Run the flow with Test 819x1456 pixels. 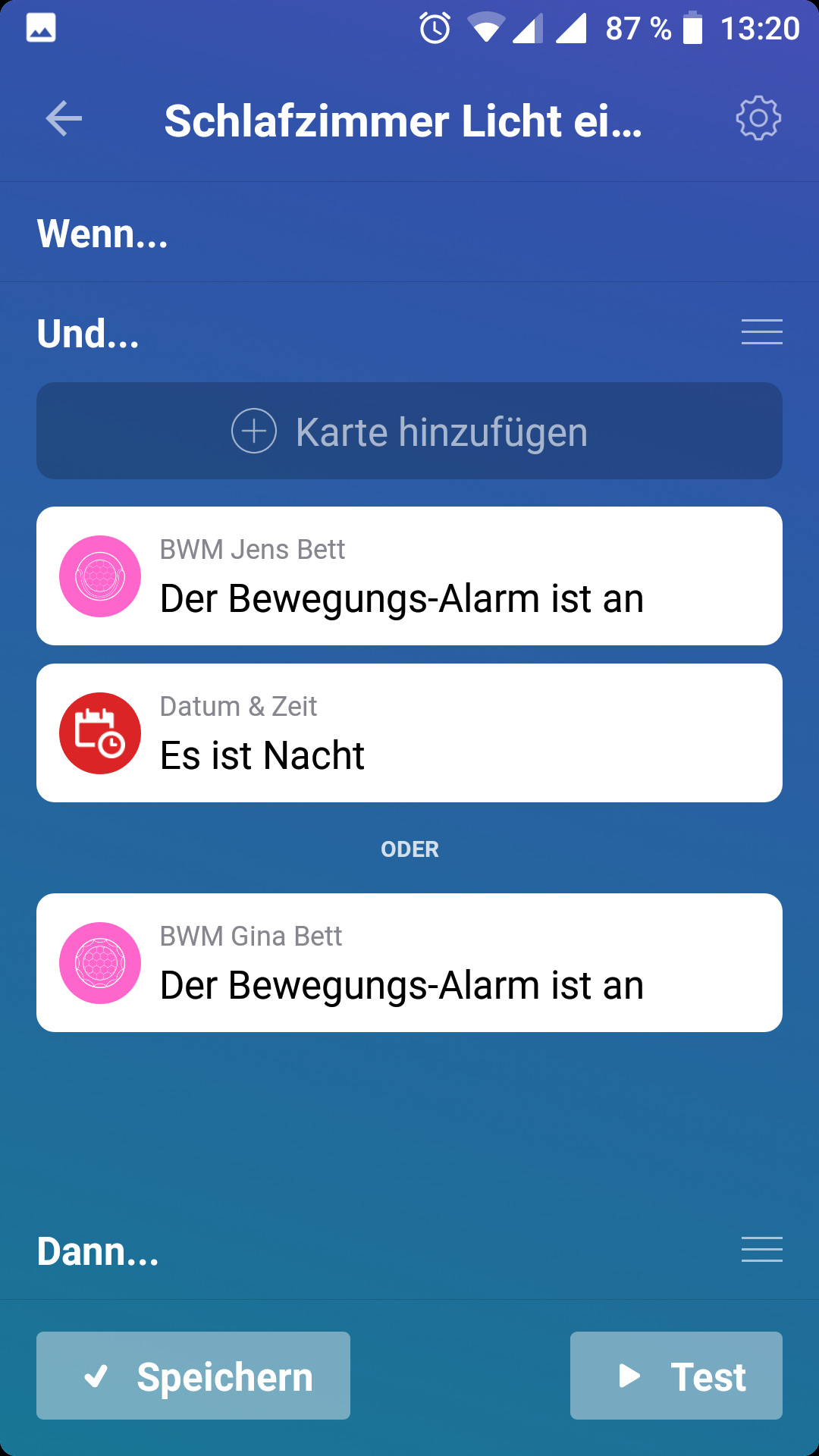676,1376
